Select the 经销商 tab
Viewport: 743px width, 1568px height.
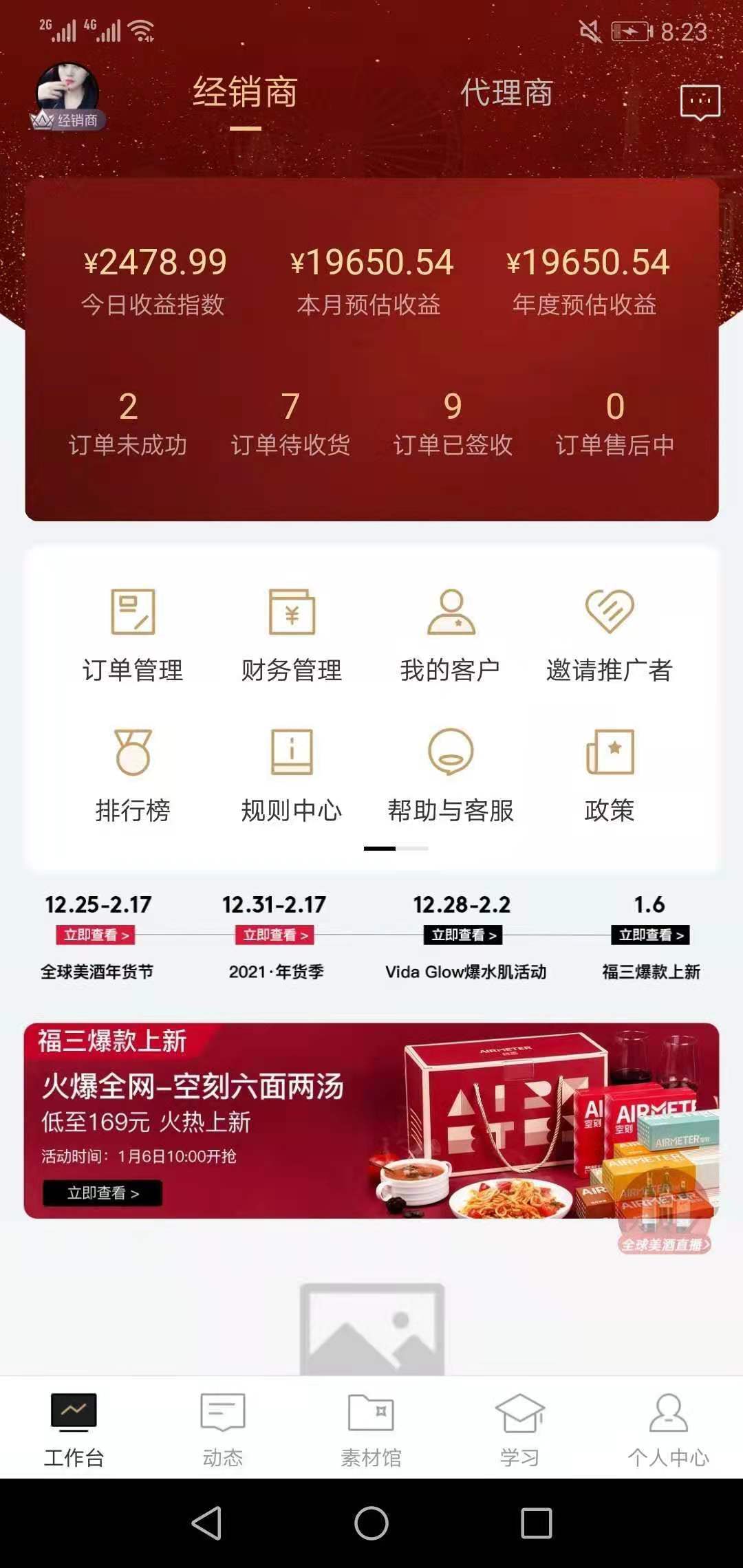(x=245, y=93)
